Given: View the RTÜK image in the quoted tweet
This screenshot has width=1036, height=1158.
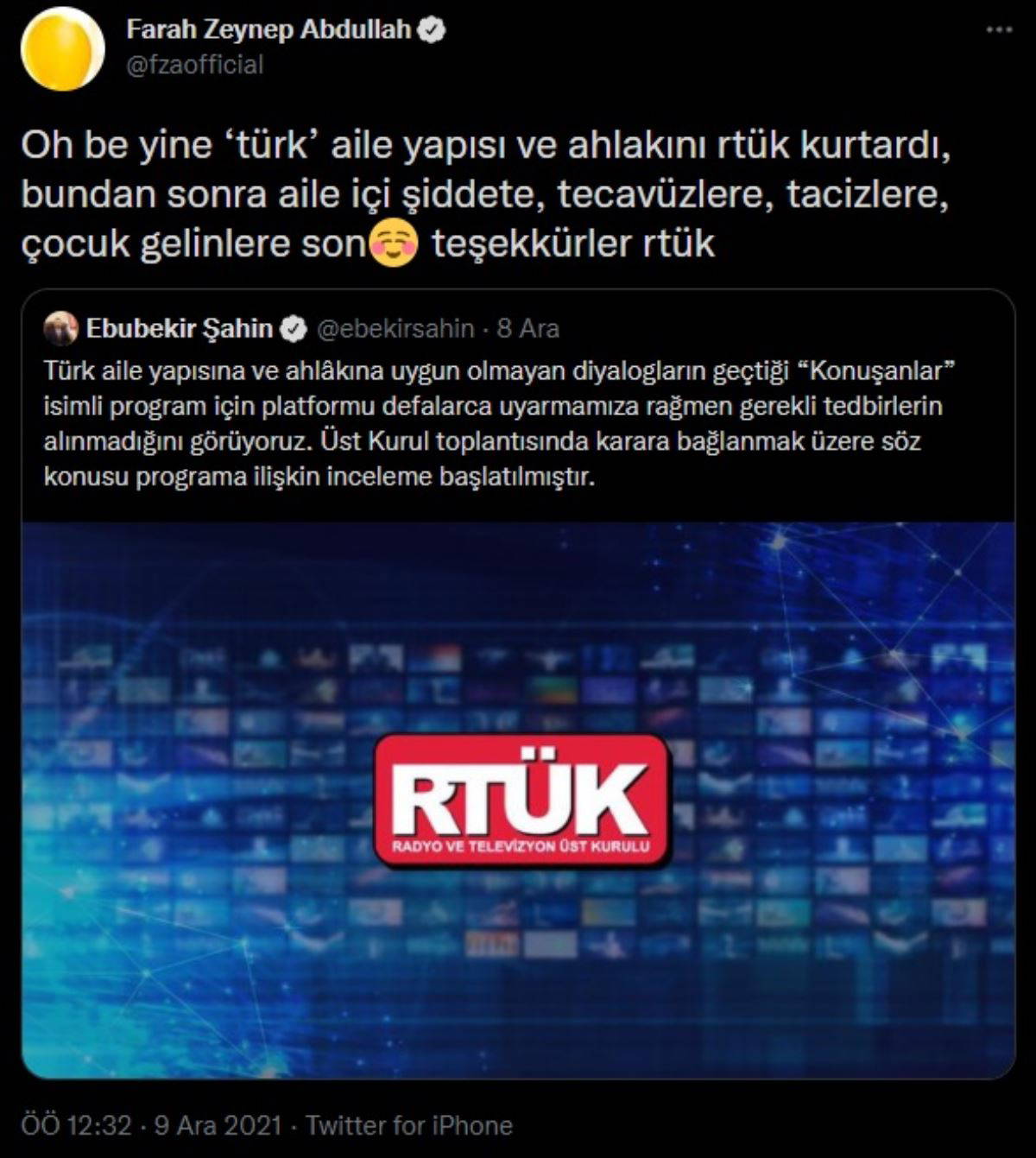Looking at the screenshot, I should 518,799.
